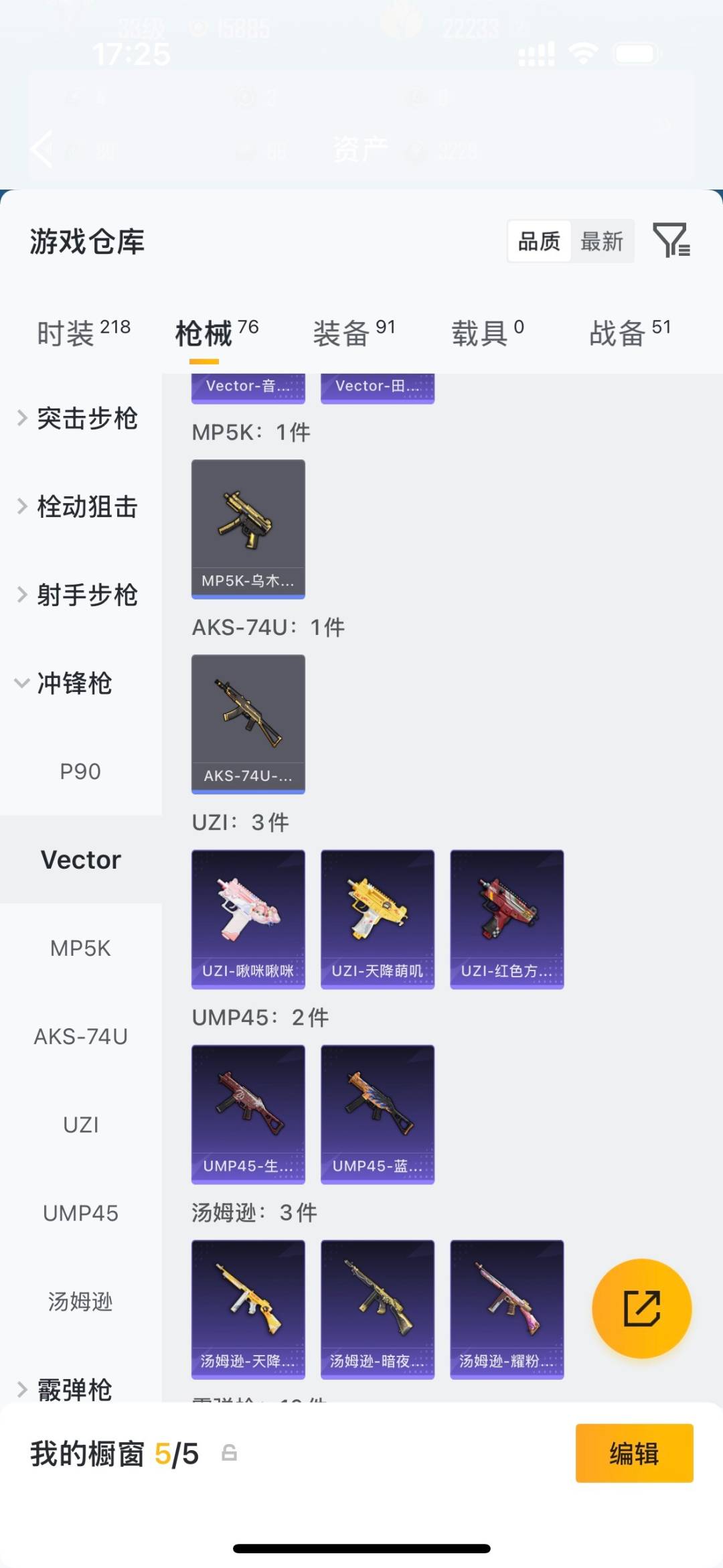The height and width of the screenshot is (1568, 723).
Task: Tap the yellow share button near bottom right
Action: [x=641, y=1308]
